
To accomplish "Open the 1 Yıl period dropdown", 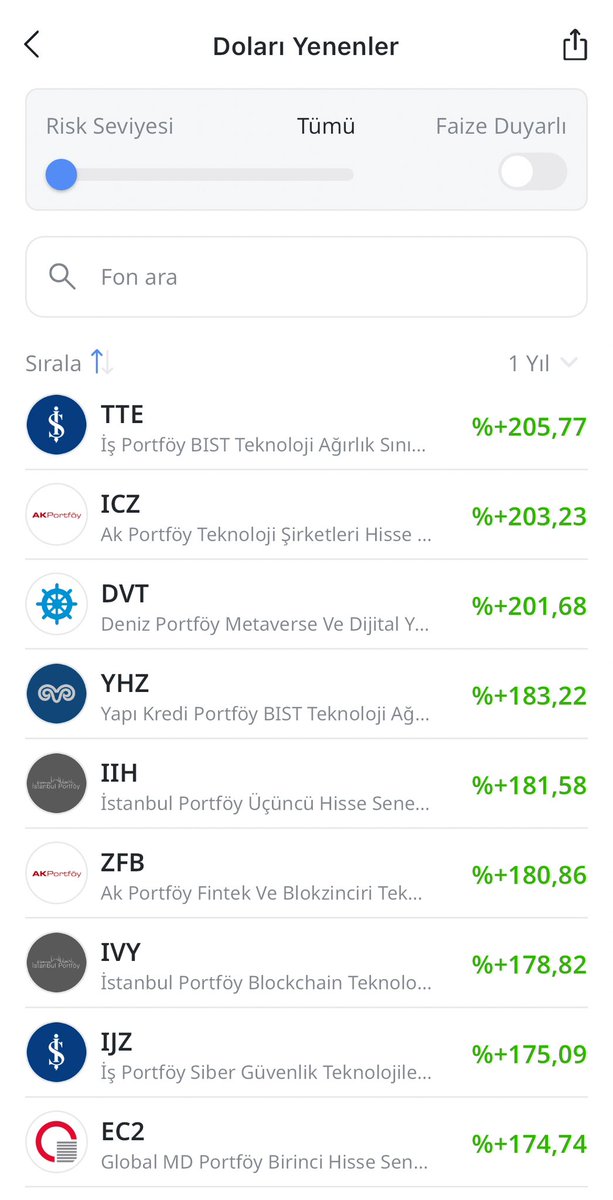I will tap(542, 364).
